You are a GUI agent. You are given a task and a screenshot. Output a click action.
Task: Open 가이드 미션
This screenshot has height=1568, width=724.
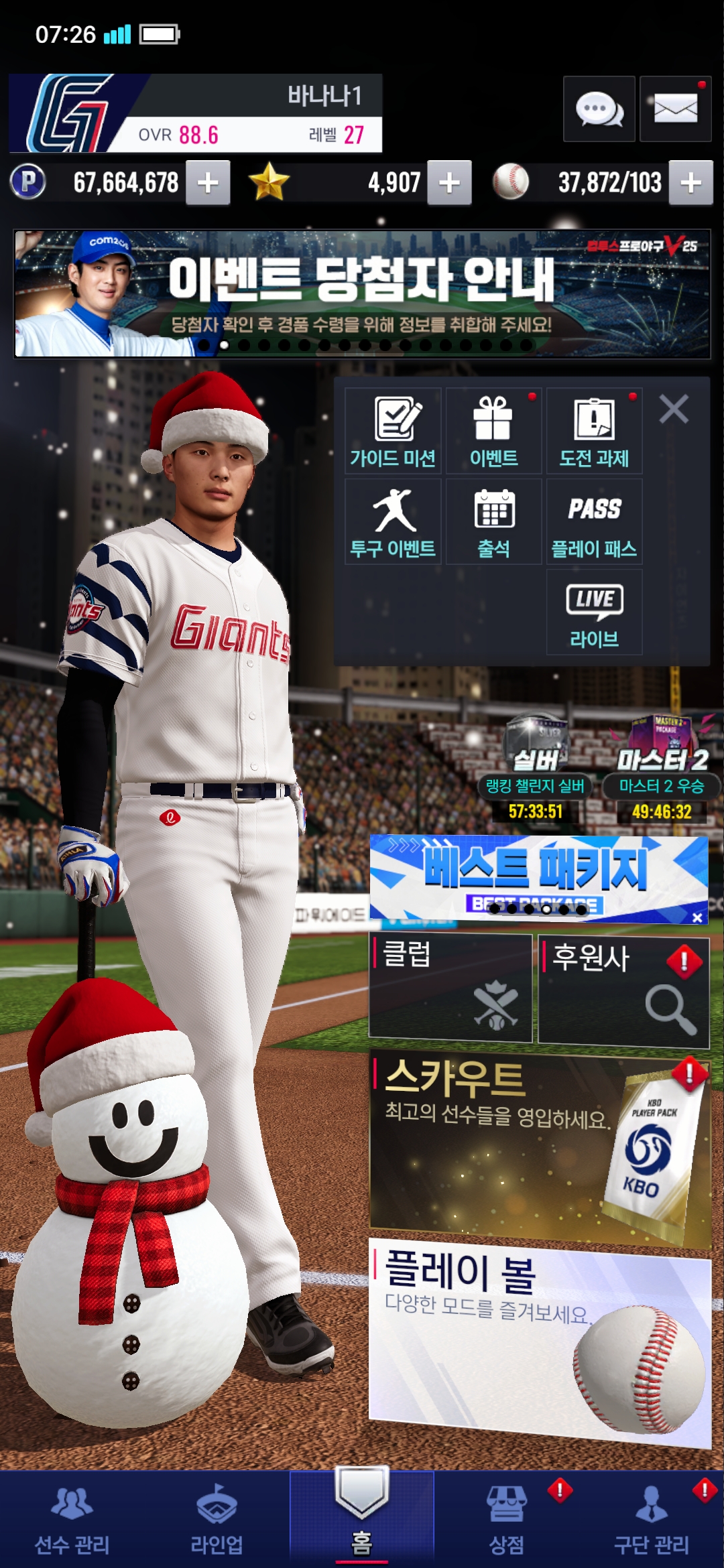pyautogui.click(x=393, y=431)
